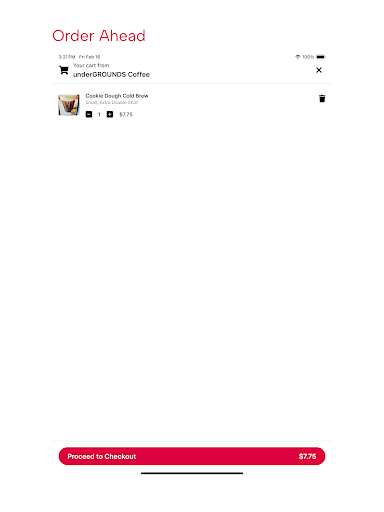Increase Cookie Dough Cold Brew quantity
This screenshot has height=512, width=384.
110,114
